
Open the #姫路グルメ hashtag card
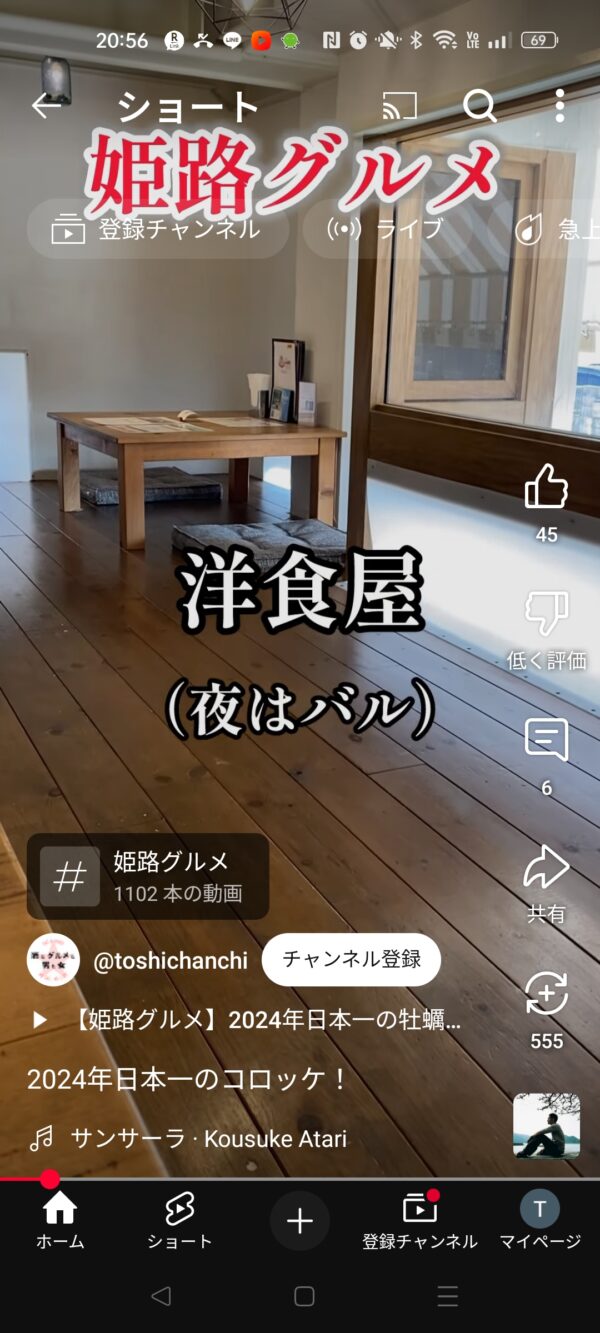pos(148,876)
